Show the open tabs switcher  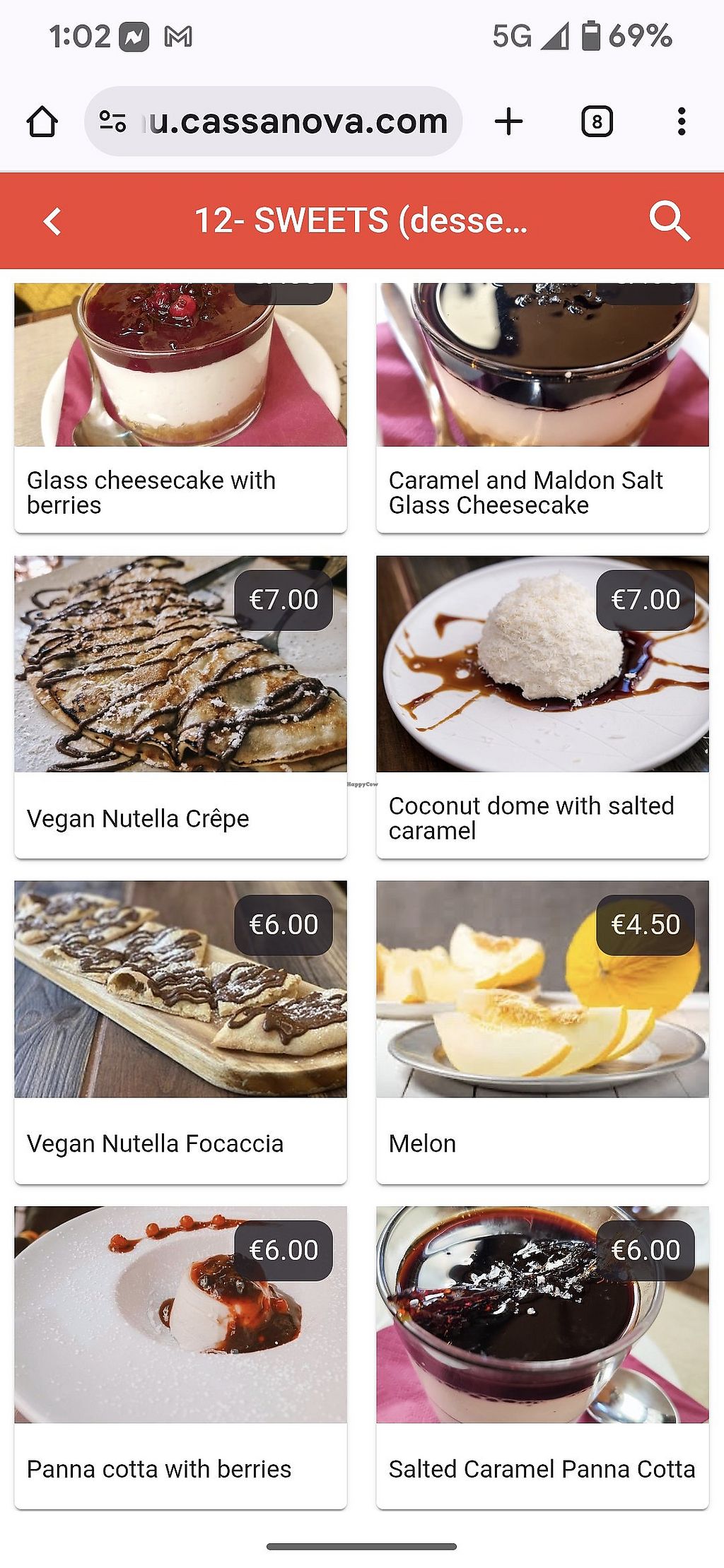[597, 122]
